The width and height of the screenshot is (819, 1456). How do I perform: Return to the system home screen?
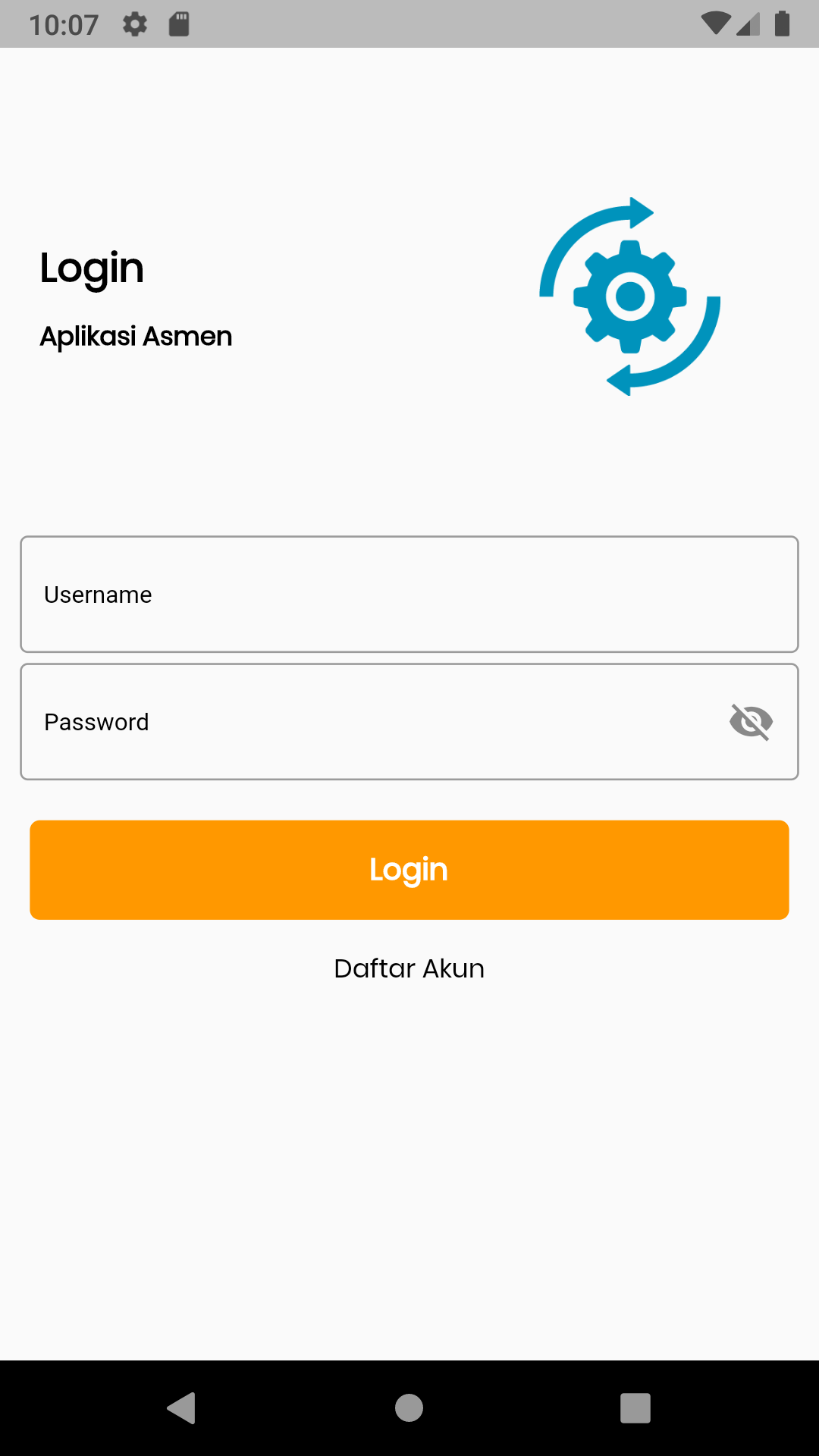(409, 1408)
